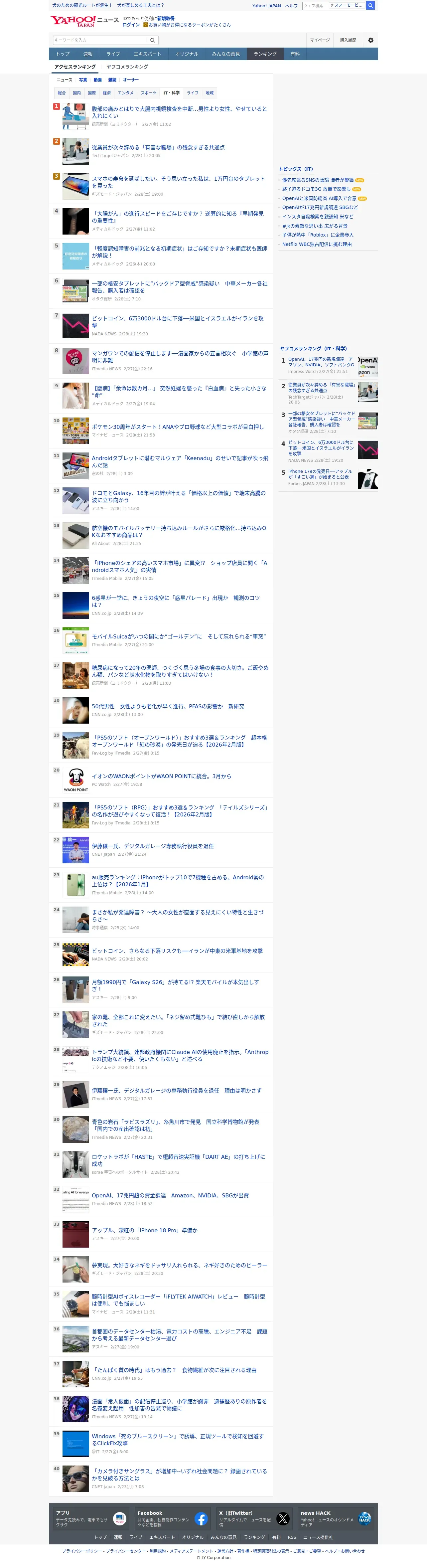Open rank 1 article about 腹部の痛み

(180, 112)
